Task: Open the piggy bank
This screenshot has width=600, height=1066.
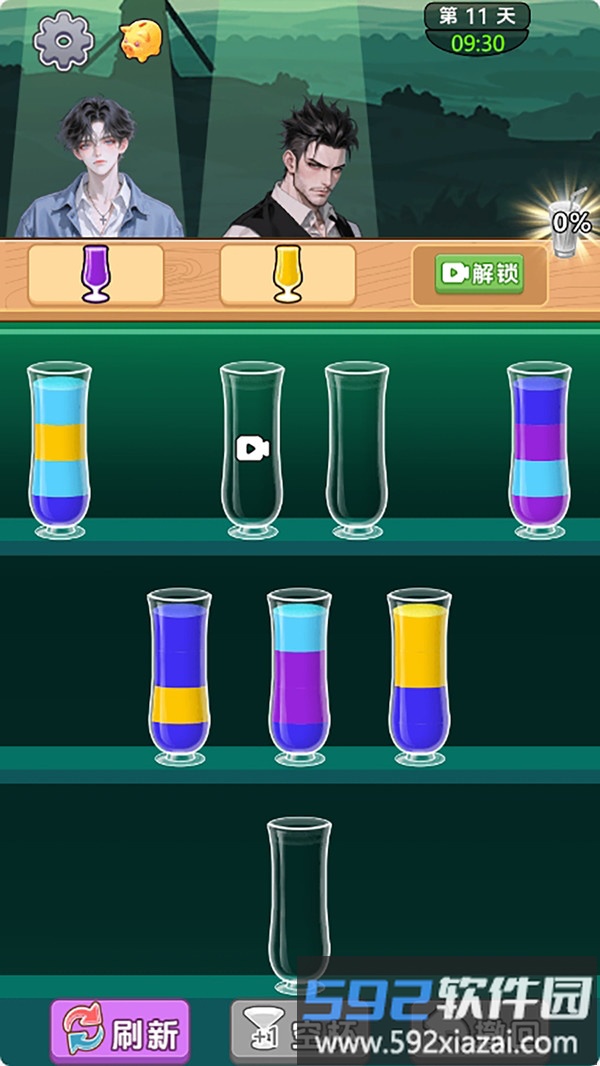Action: (x=140, y=41)
